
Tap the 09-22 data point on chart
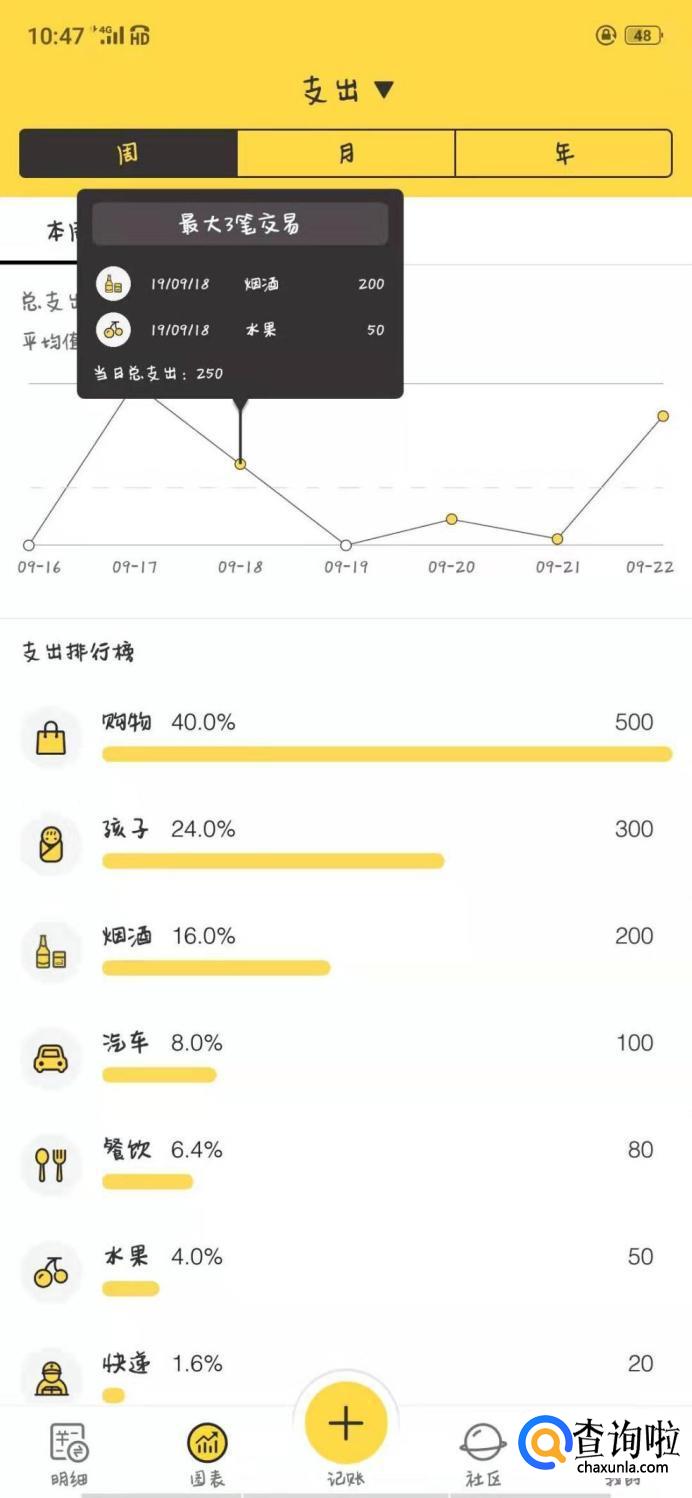(663, 415)
